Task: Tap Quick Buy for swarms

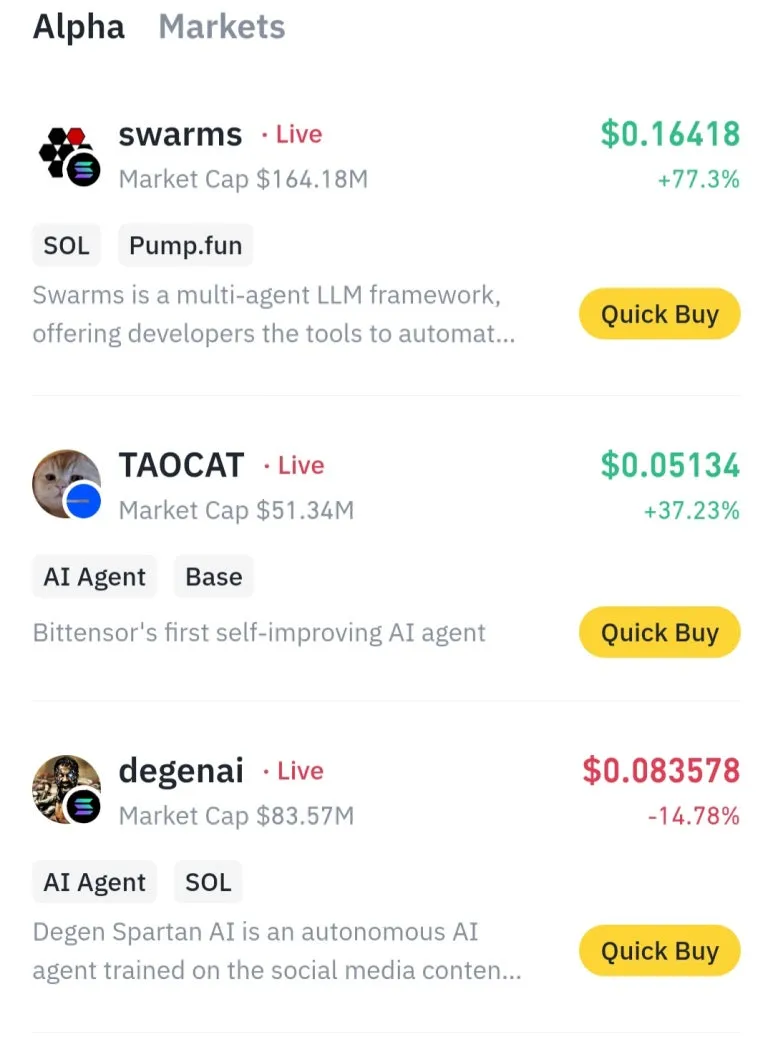Action: click(659, 315)
